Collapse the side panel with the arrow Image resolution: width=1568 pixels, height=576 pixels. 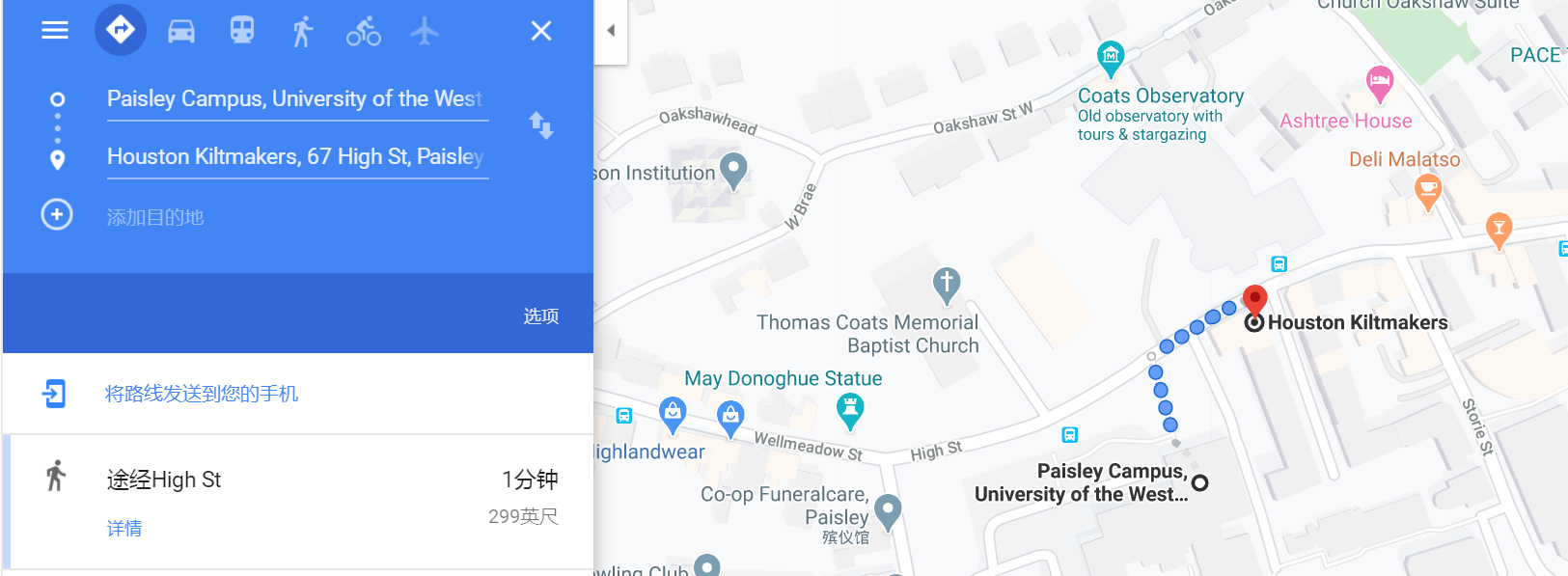point(611,31)
